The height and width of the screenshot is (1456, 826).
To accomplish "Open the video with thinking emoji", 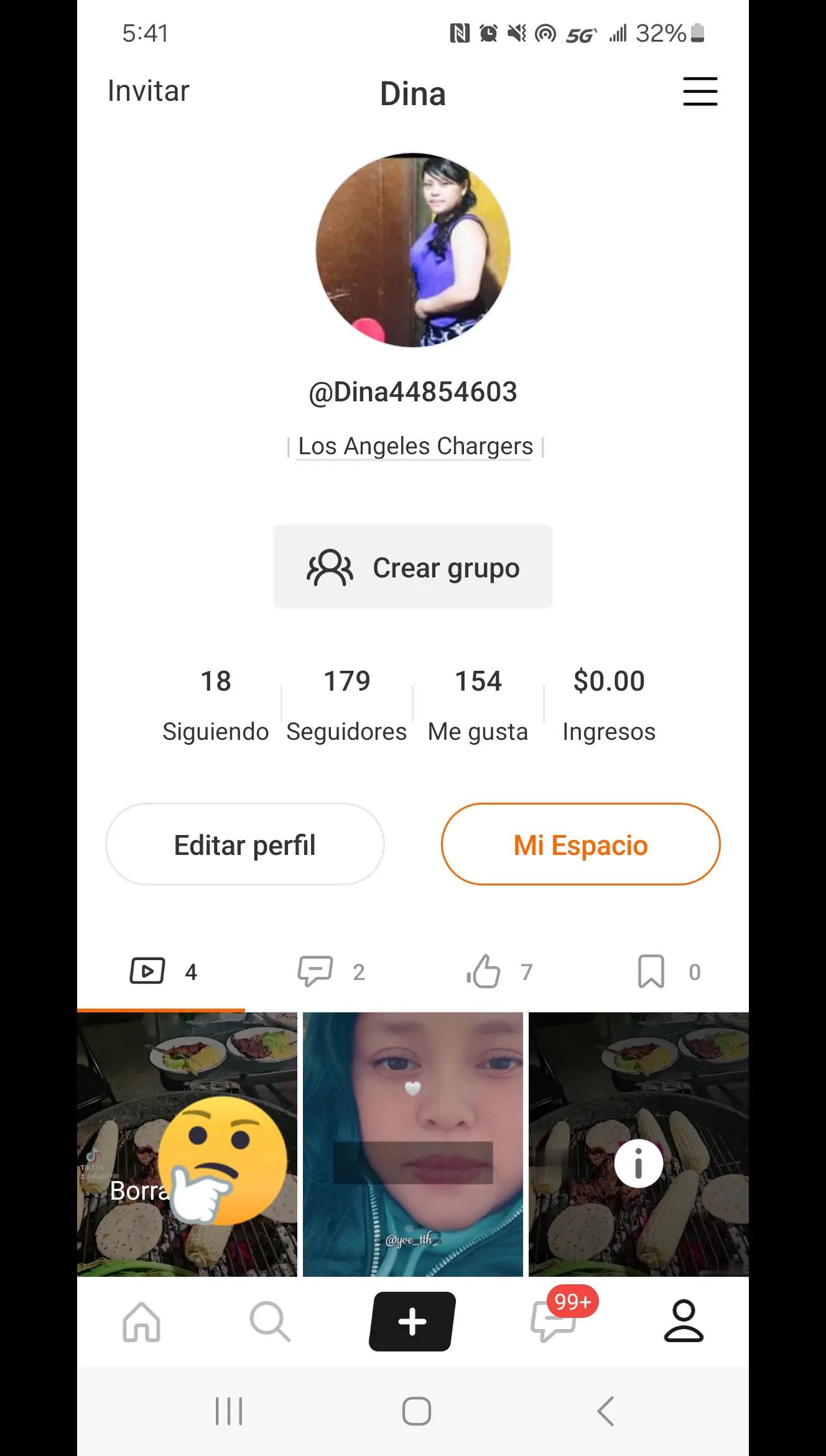I will coord(187,1145).
